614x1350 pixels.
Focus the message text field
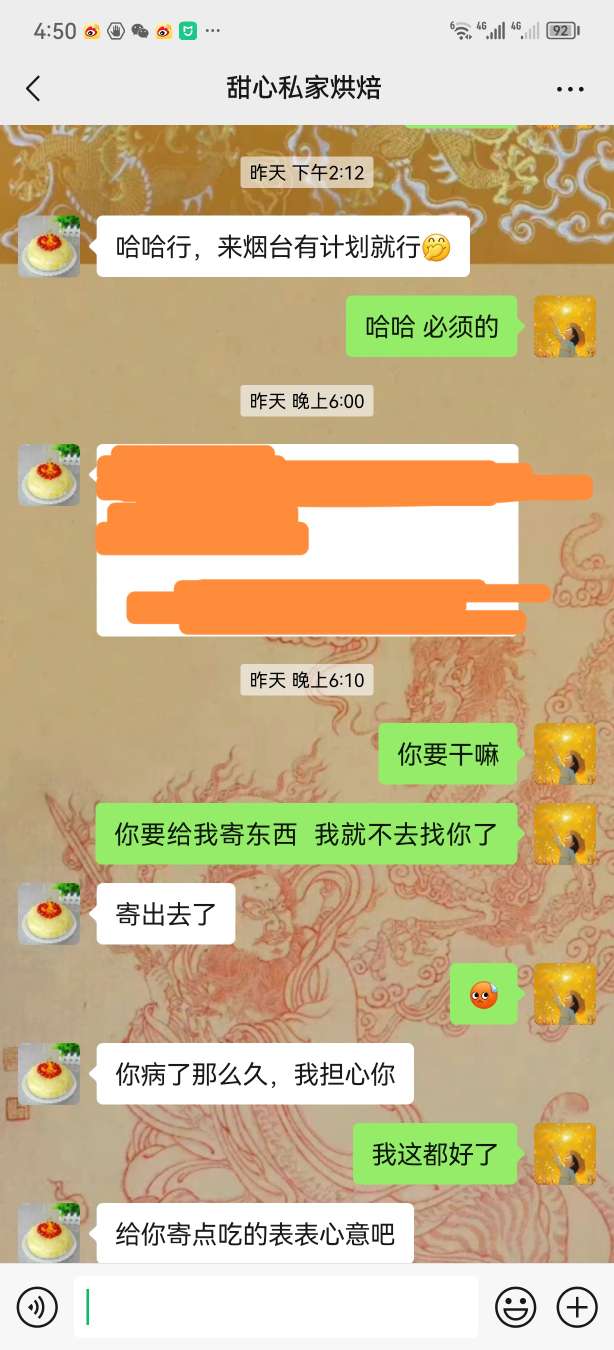click(275, 1307)
